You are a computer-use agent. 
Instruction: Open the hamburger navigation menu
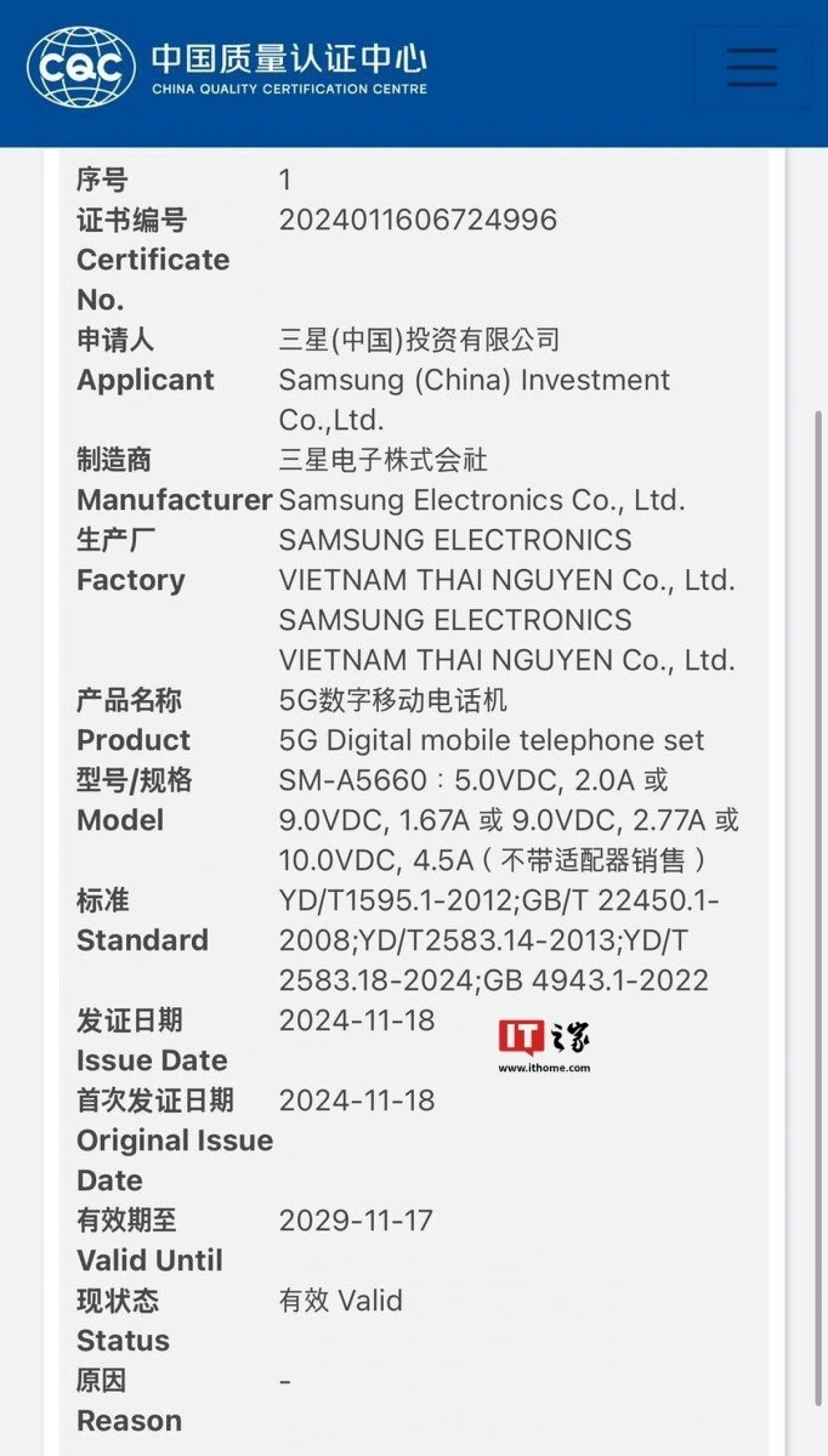click(x=751, y=68)
